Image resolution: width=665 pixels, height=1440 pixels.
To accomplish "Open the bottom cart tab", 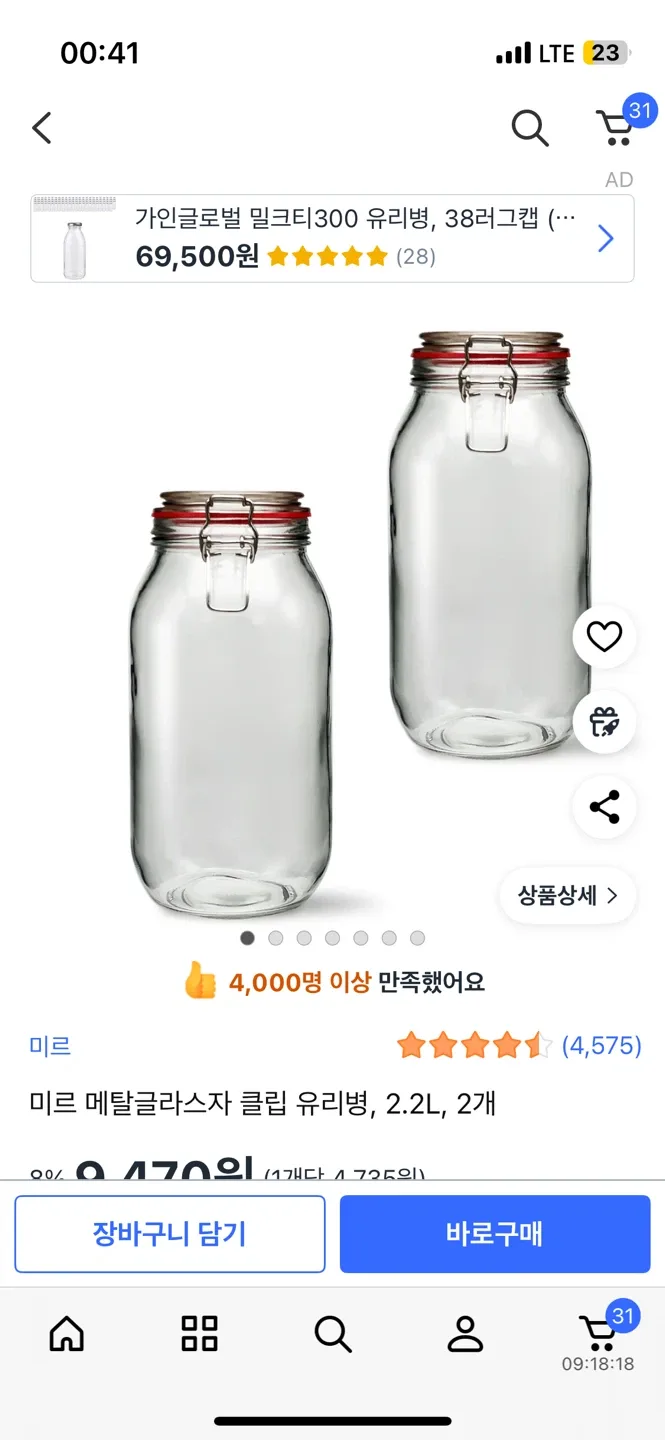I will coord(598,1334).
